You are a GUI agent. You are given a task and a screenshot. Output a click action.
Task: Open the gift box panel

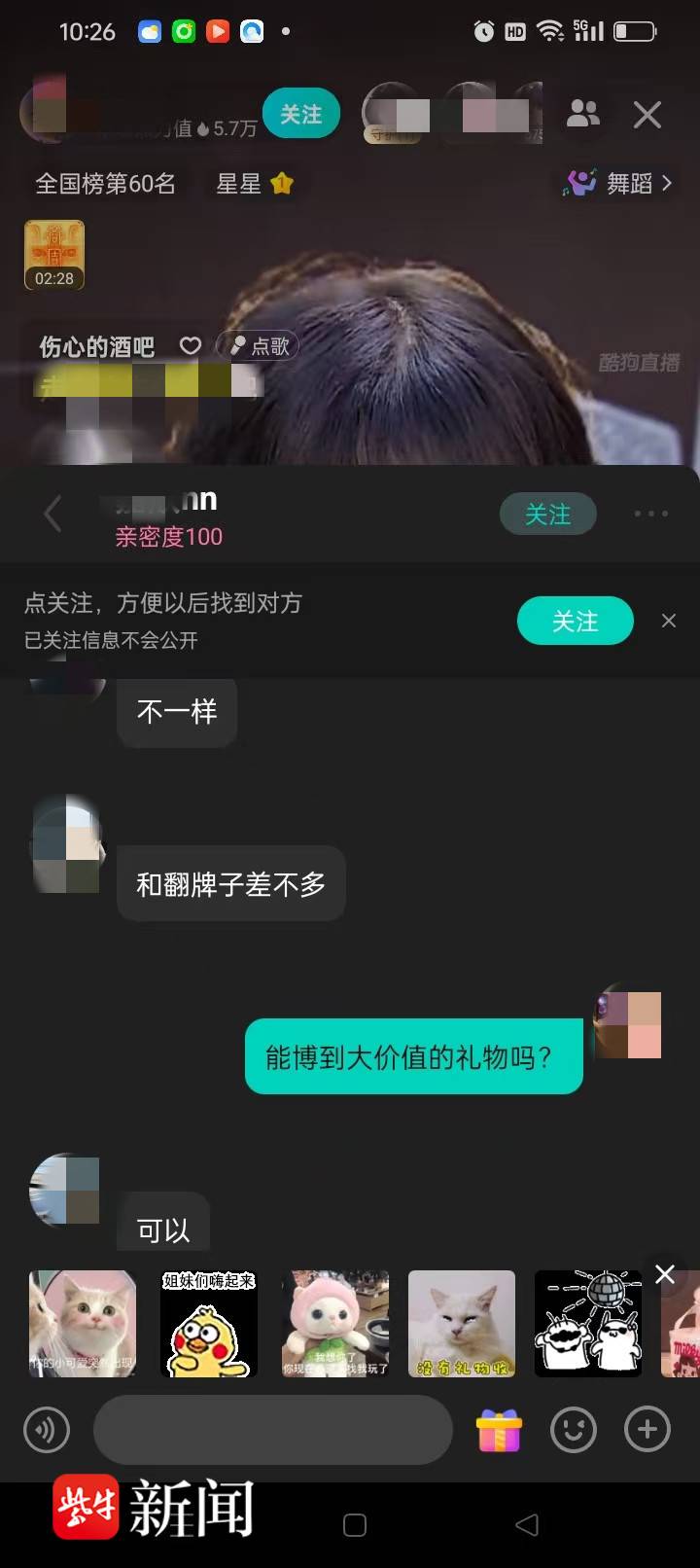(x=499, y=1430)
